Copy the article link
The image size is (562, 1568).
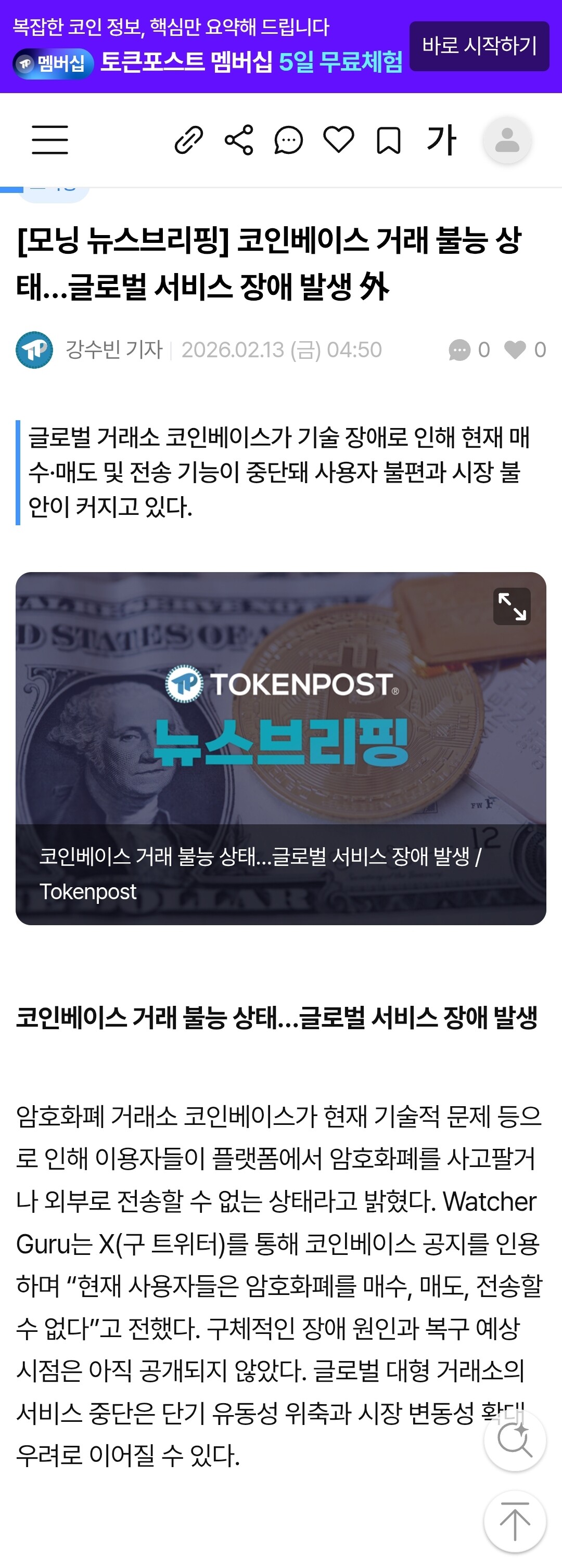coord(189,140)
